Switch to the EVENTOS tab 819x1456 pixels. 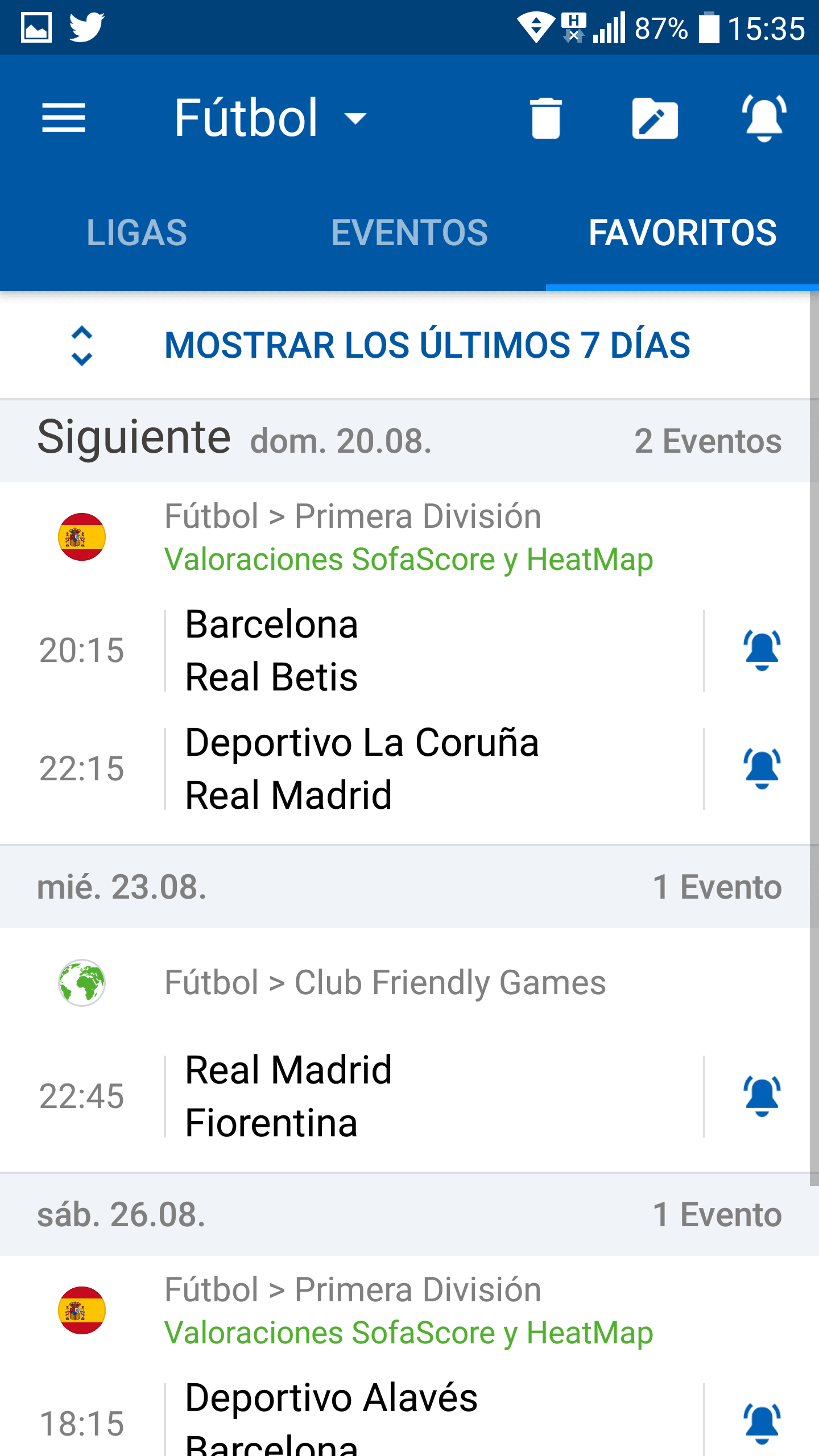coord(409,233)
